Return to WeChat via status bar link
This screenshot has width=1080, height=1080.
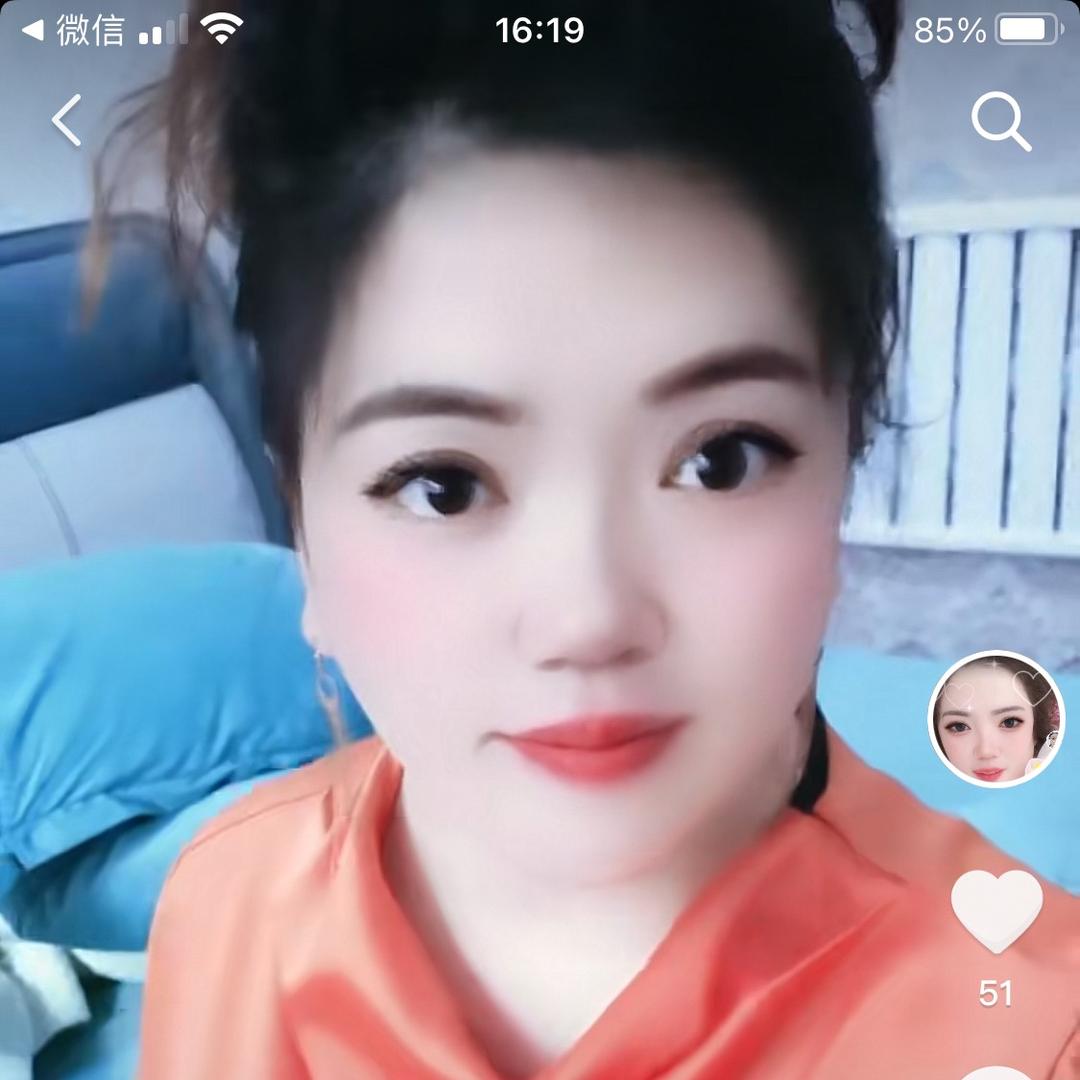[76, 31]
